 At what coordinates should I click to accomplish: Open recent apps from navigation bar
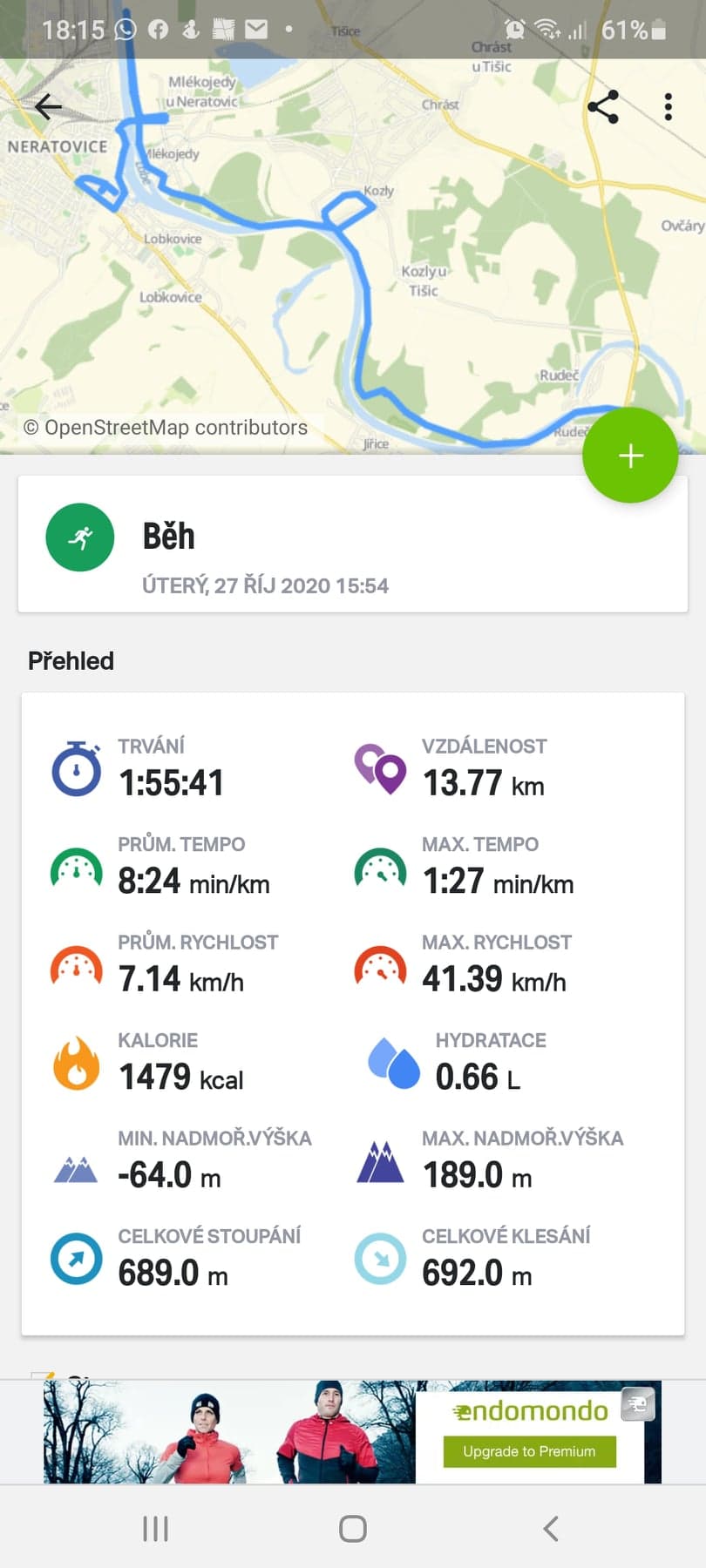pyautogui.click(x=156, y=1529)
